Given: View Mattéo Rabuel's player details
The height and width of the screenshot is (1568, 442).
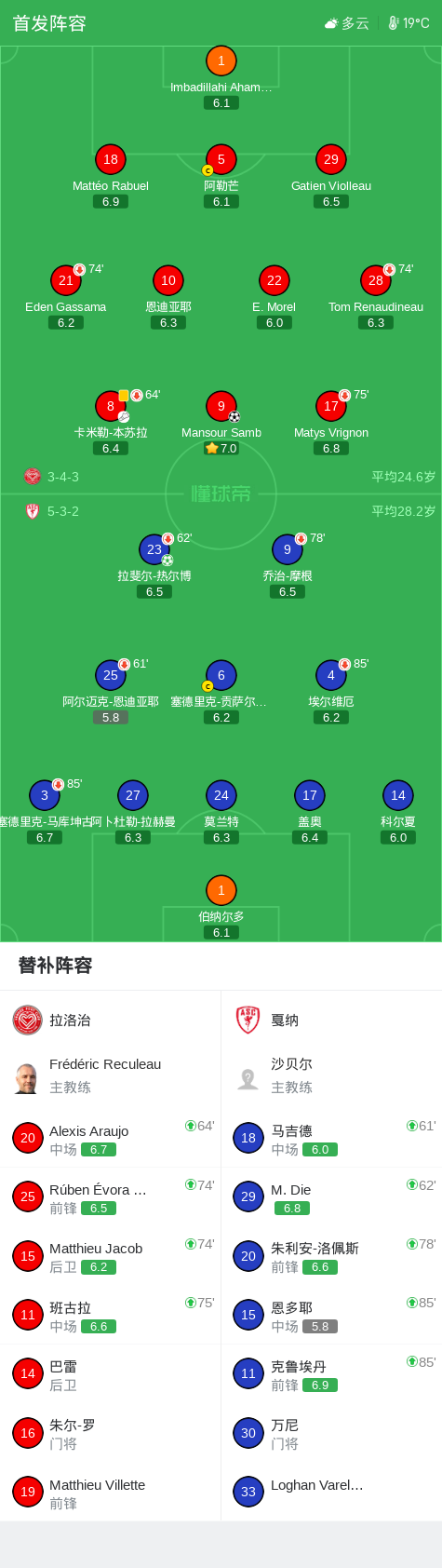Looking at the screenshot, I should 111,176.
